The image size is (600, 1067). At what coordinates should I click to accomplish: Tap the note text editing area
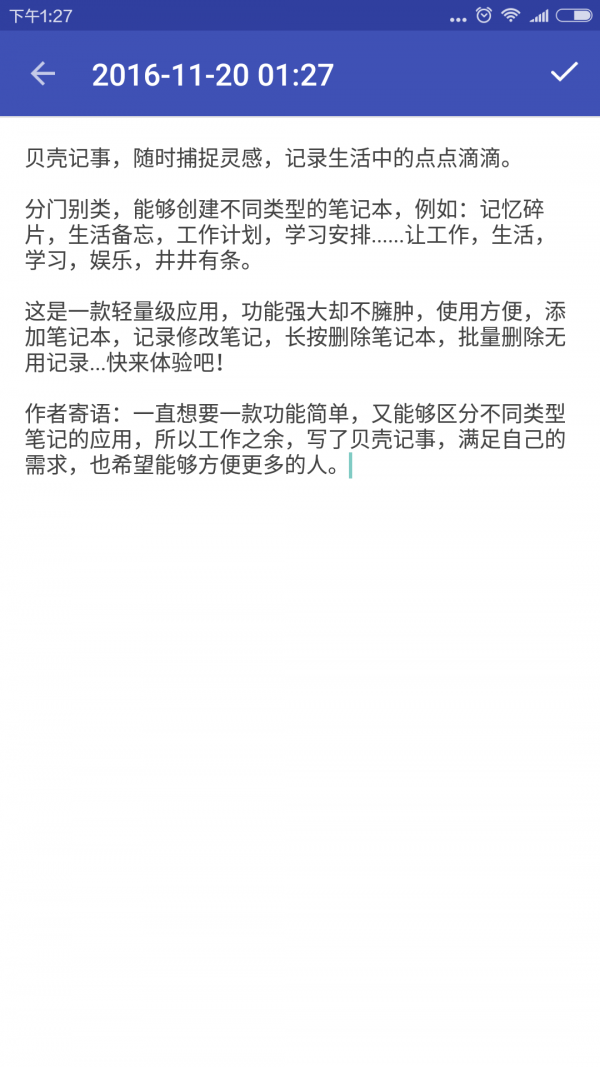coord(300,591)
